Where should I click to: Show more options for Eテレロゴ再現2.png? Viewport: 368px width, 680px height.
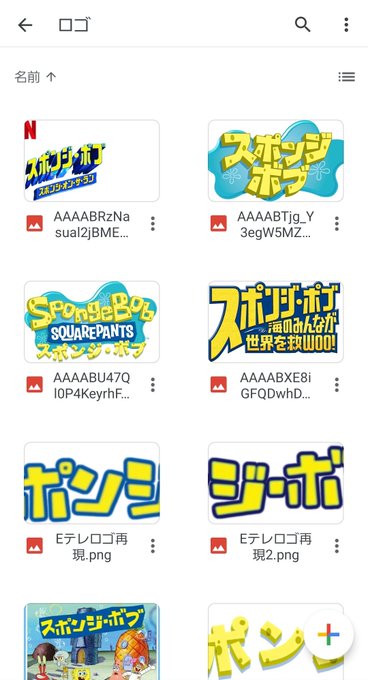(x=337, y=546)
